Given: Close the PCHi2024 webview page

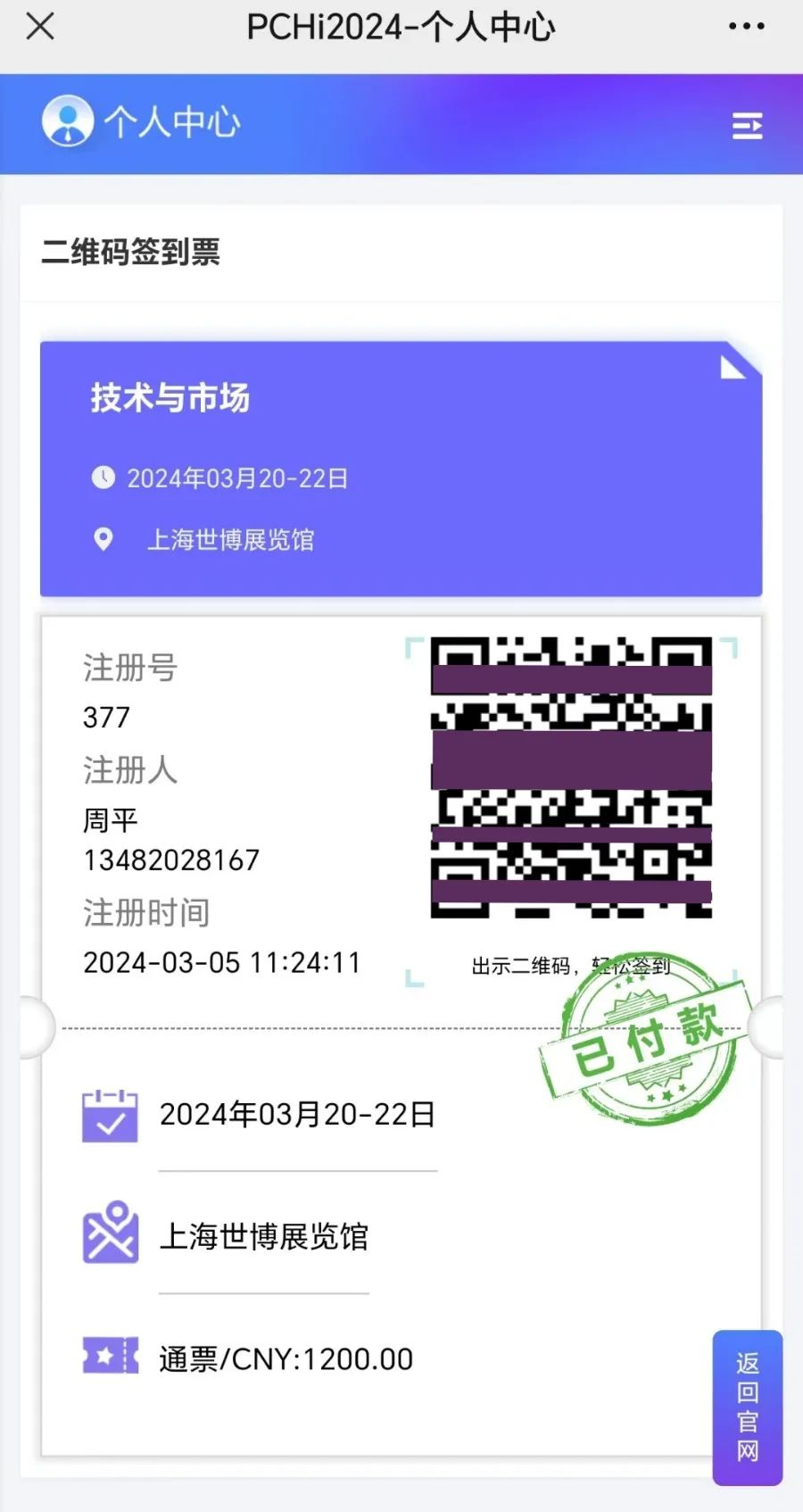Looking at the screenshot, I should (40, 27).
